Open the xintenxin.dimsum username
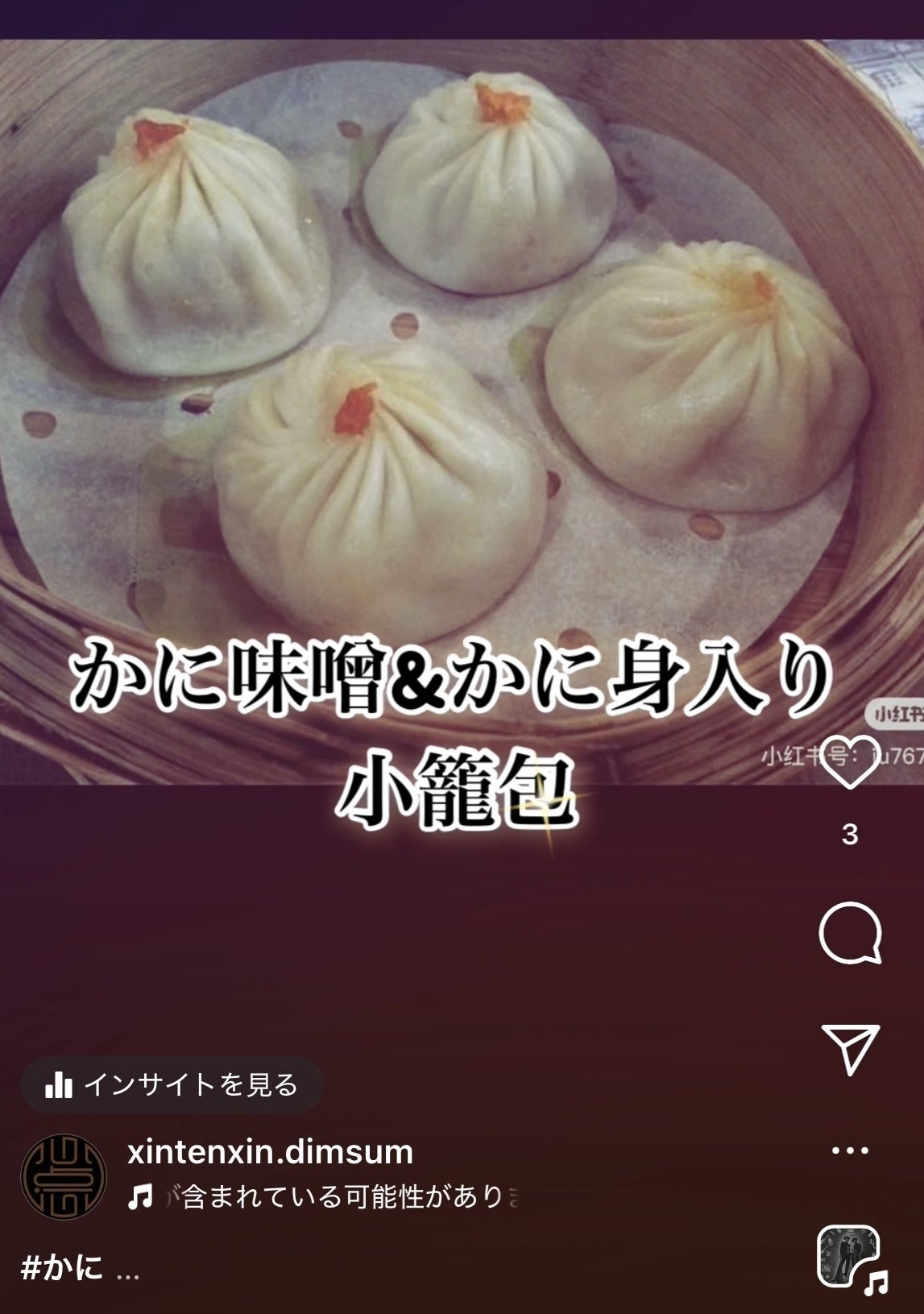 click(x=270, y=1152)
